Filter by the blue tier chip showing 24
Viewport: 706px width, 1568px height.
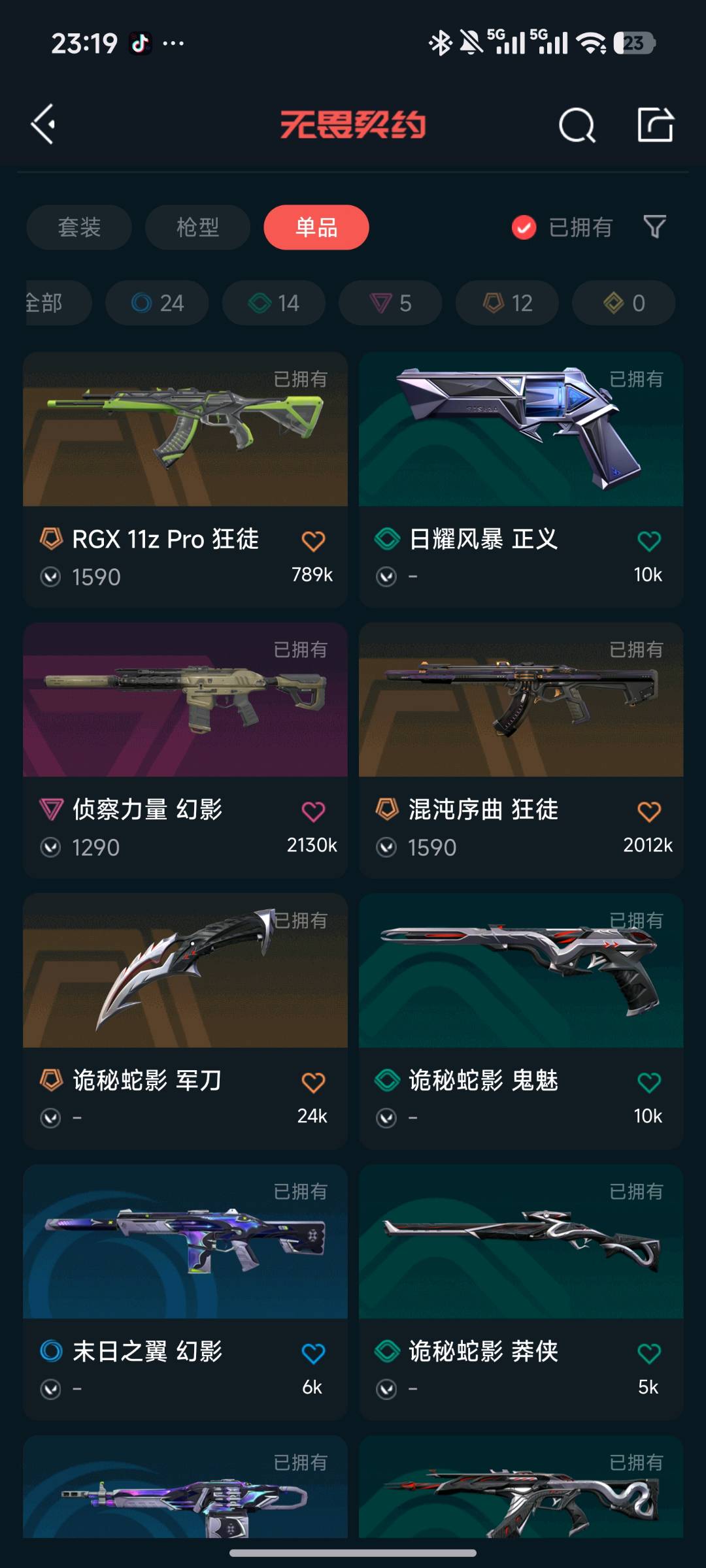pyautogui.click(x=158, y=302)
